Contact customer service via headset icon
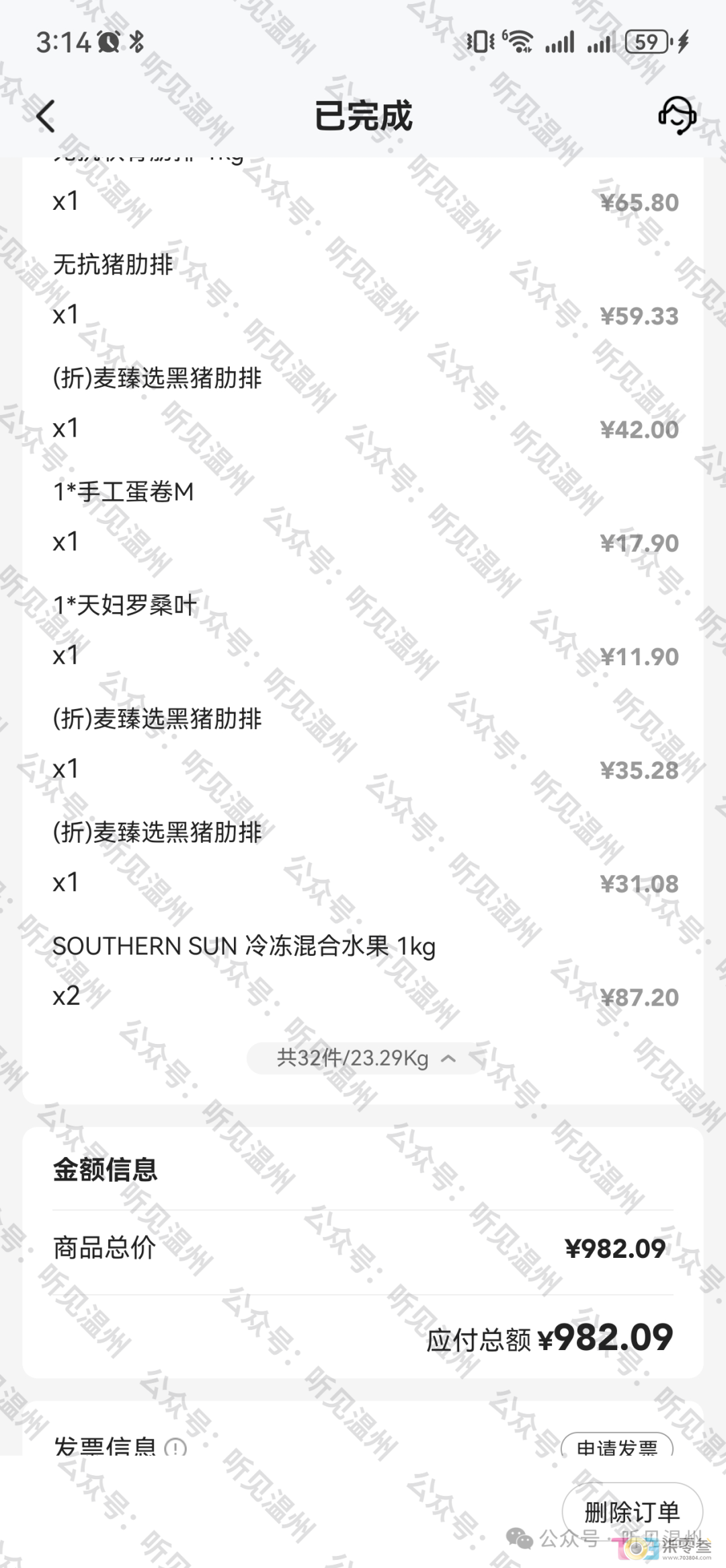Image resolution: width=726 pixels, height=1568 pixels. coord(676,115)
